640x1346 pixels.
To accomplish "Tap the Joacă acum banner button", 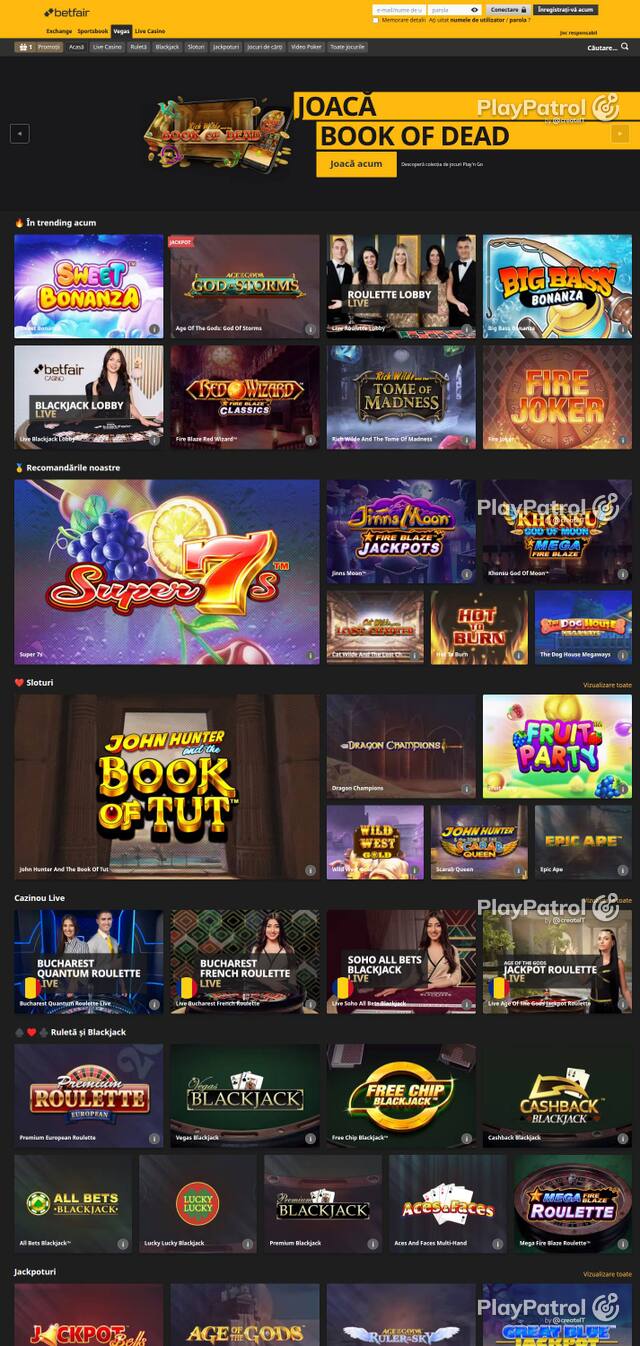I will coord(356,164).
